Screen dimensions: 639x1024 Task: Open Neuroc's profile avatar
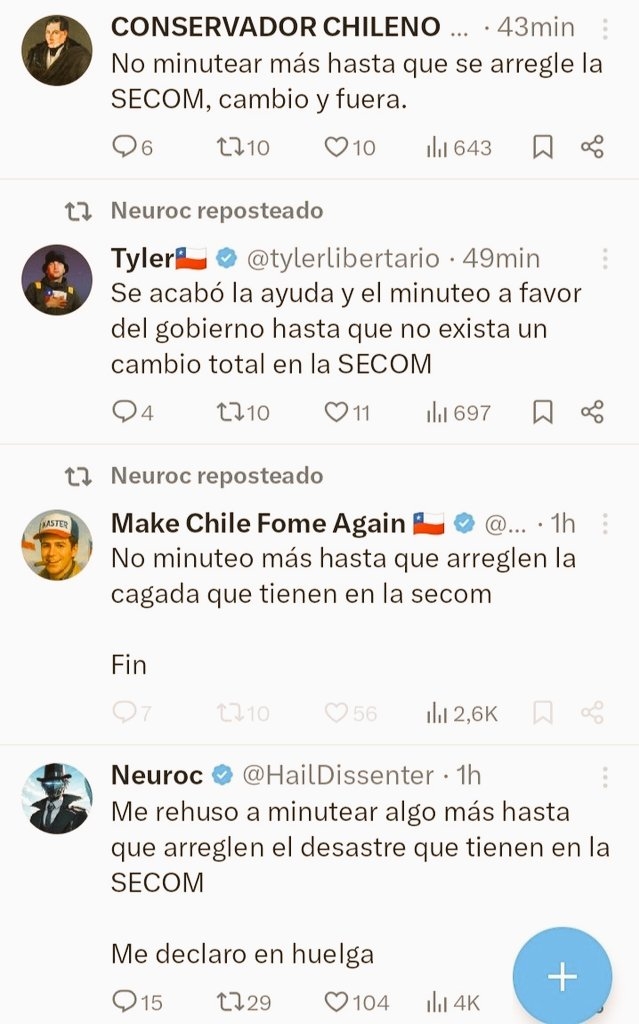[x=57, y=797]
